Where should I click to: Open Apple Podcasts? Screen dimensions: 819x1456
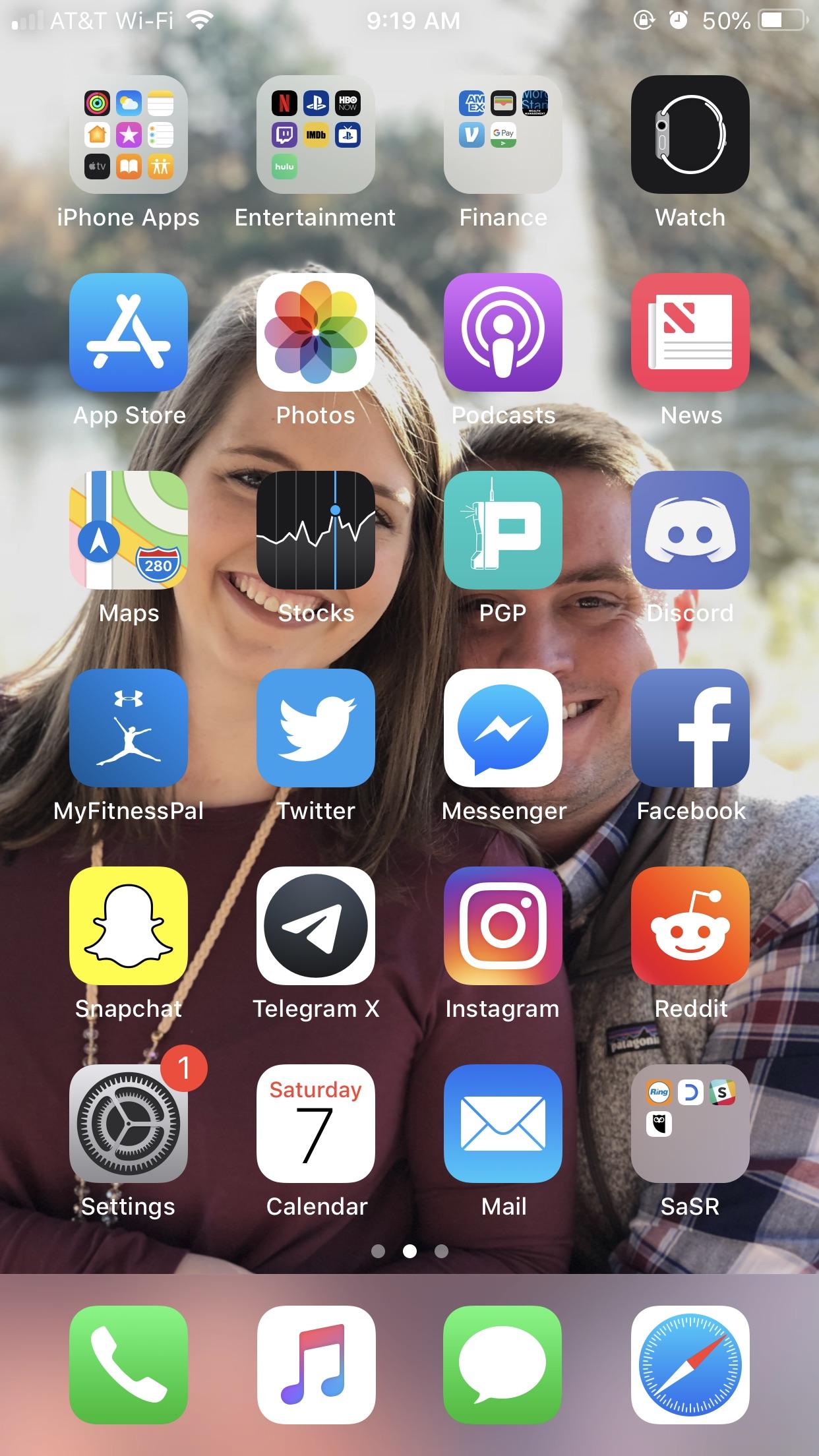click(502, 333)
